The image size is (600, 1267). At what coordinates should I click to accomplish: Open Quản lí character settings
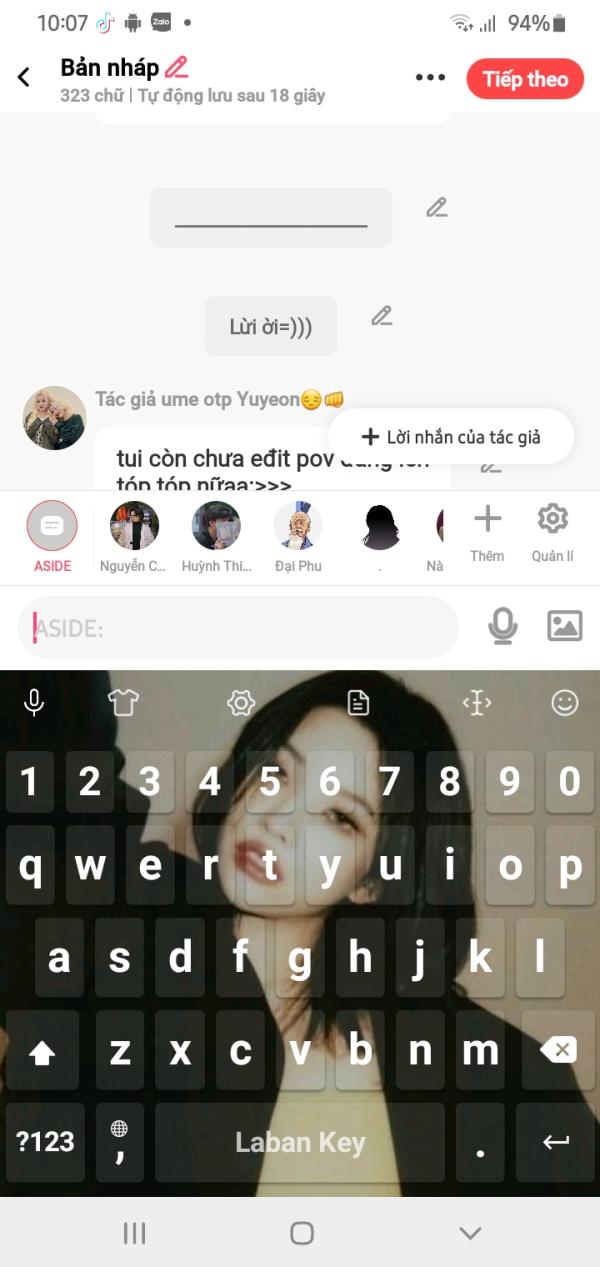coord(552,530)
